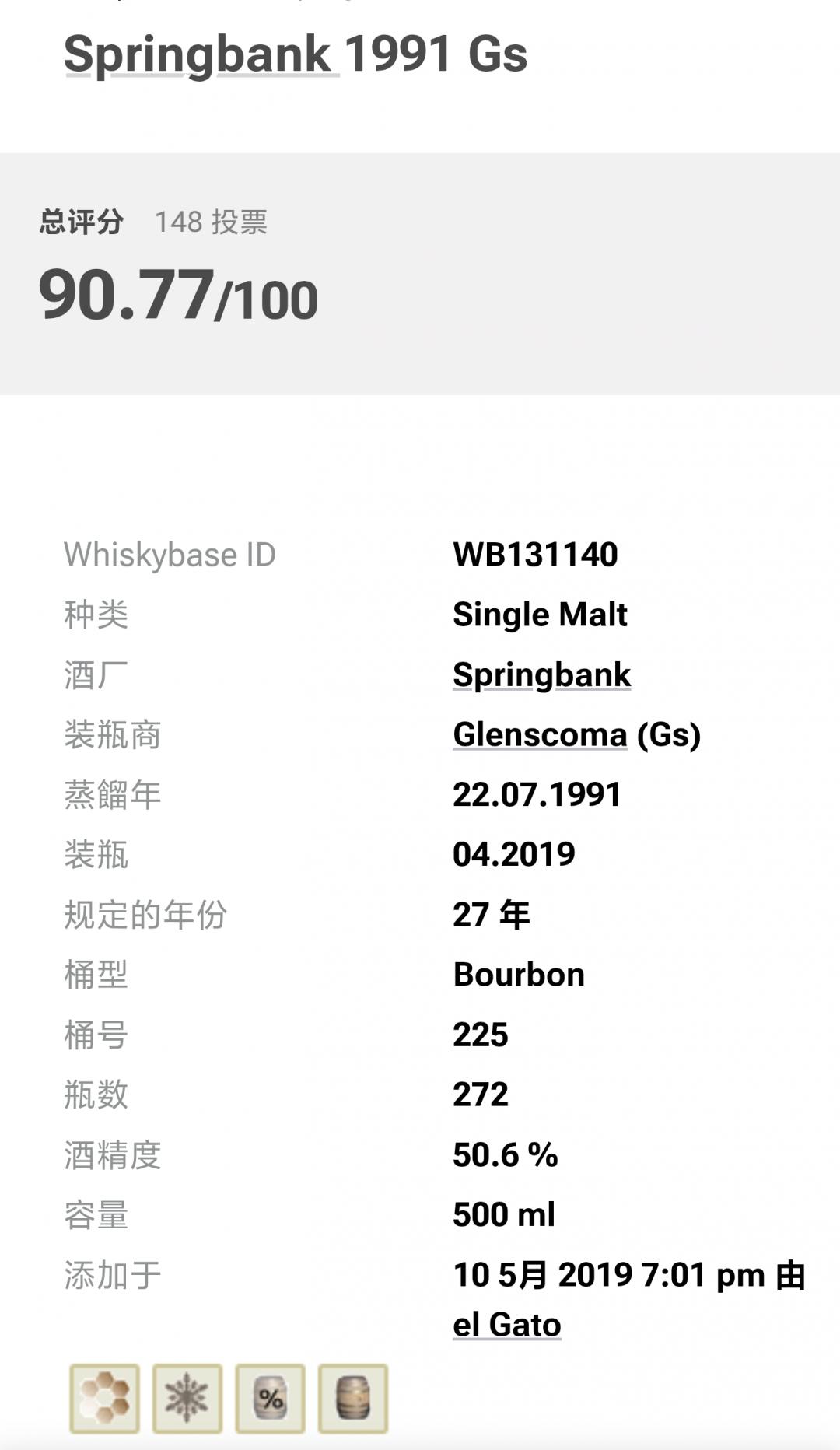840x1450 pixels.
Task: Click the Bourbon cask type value
Action: (520, 975)
